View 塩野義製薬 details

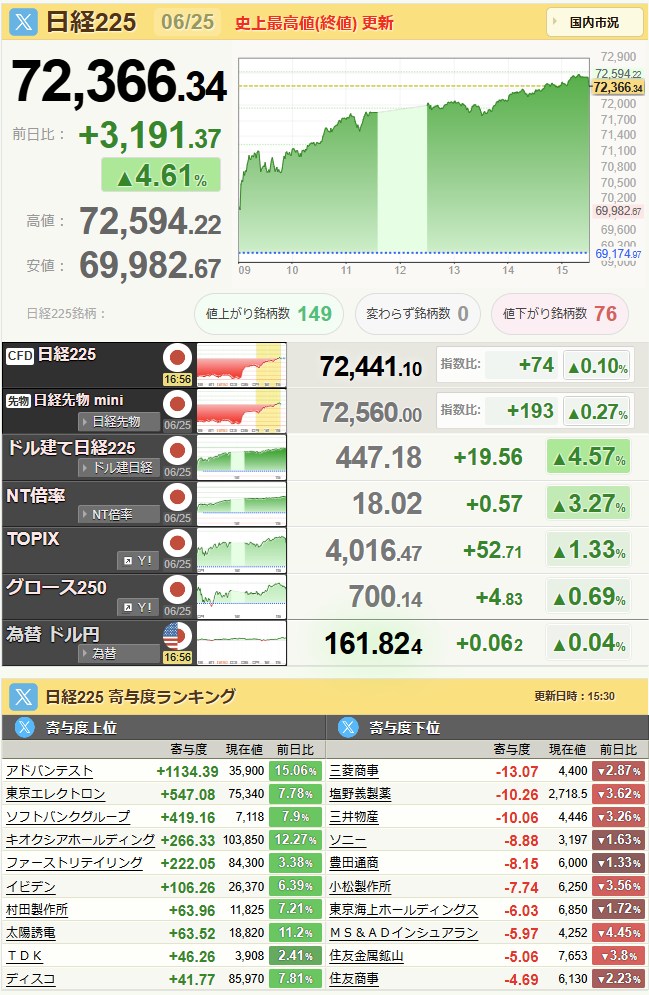tap(360, 794)
